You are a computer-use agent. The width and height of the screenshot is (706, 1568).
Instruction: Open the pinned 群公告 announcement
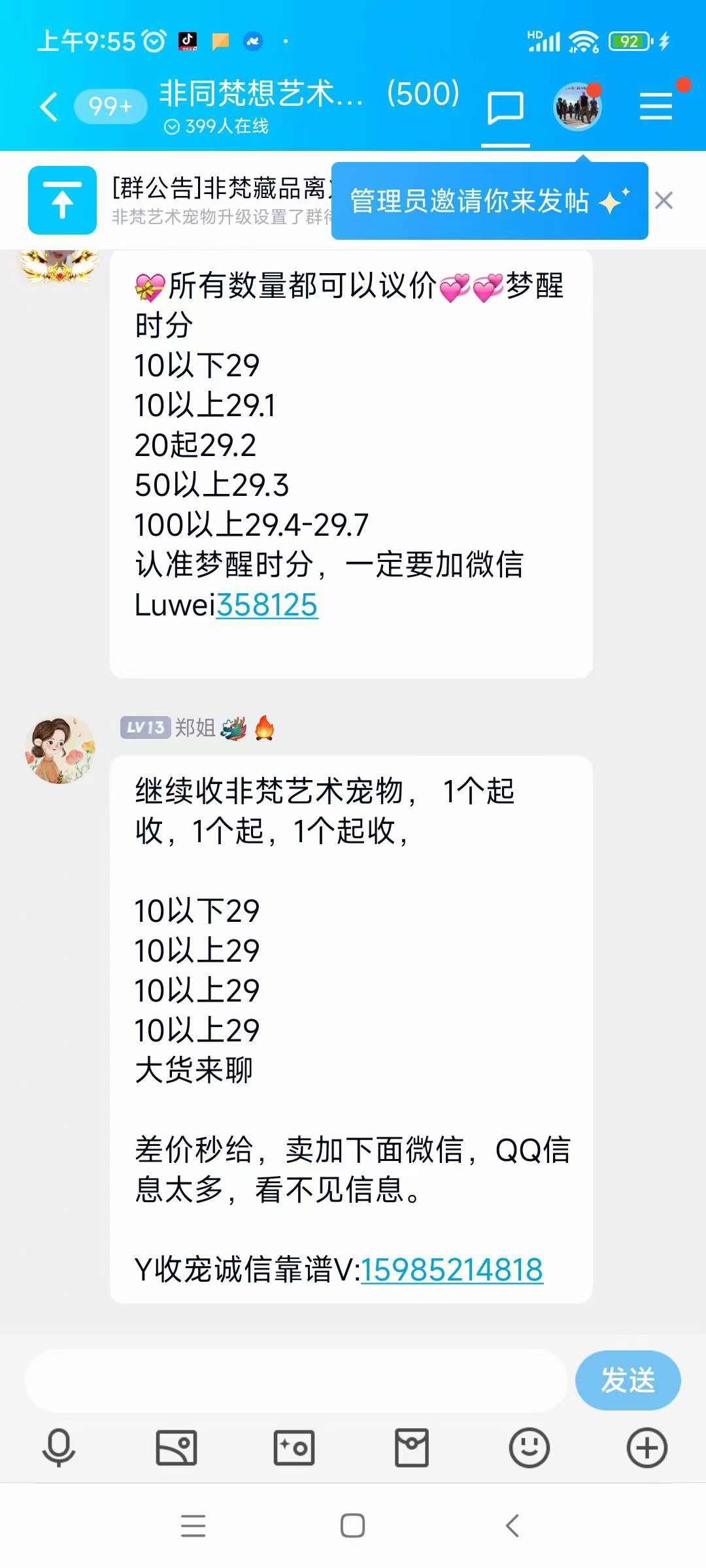[196, 200]
